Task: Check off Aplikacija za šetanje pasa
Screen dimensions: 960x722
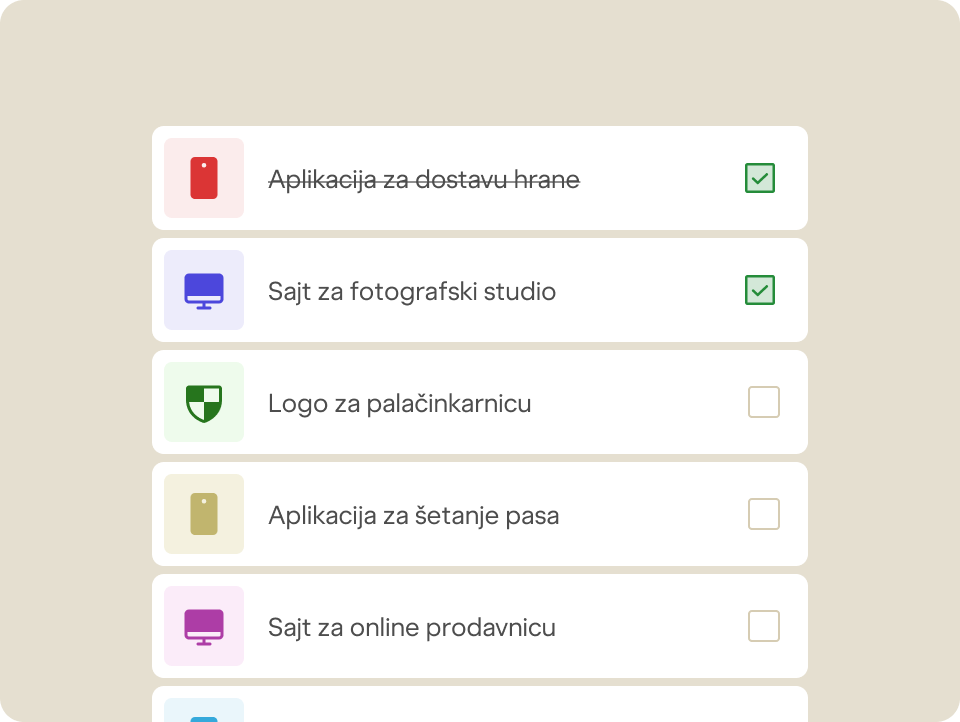Action: coord(764,514)
